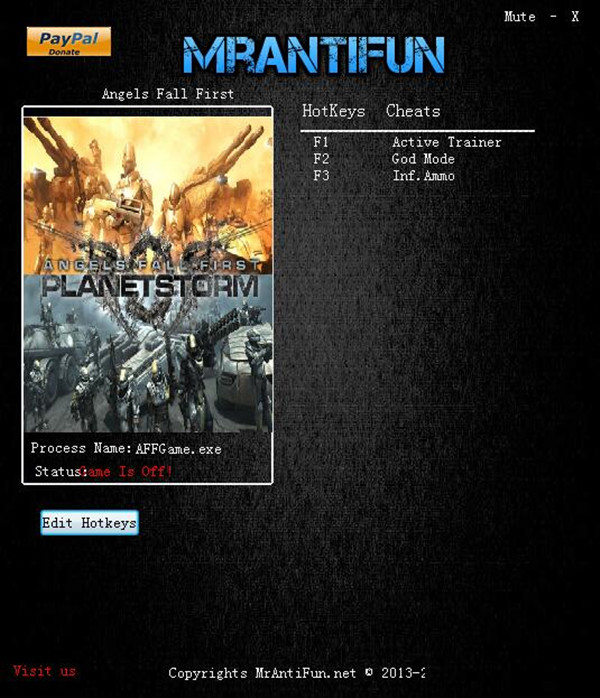Viewport: 600px width, 698px height.
Task: Minimize the trainer window
Action: pyautogui.click(x=553, y=17)
